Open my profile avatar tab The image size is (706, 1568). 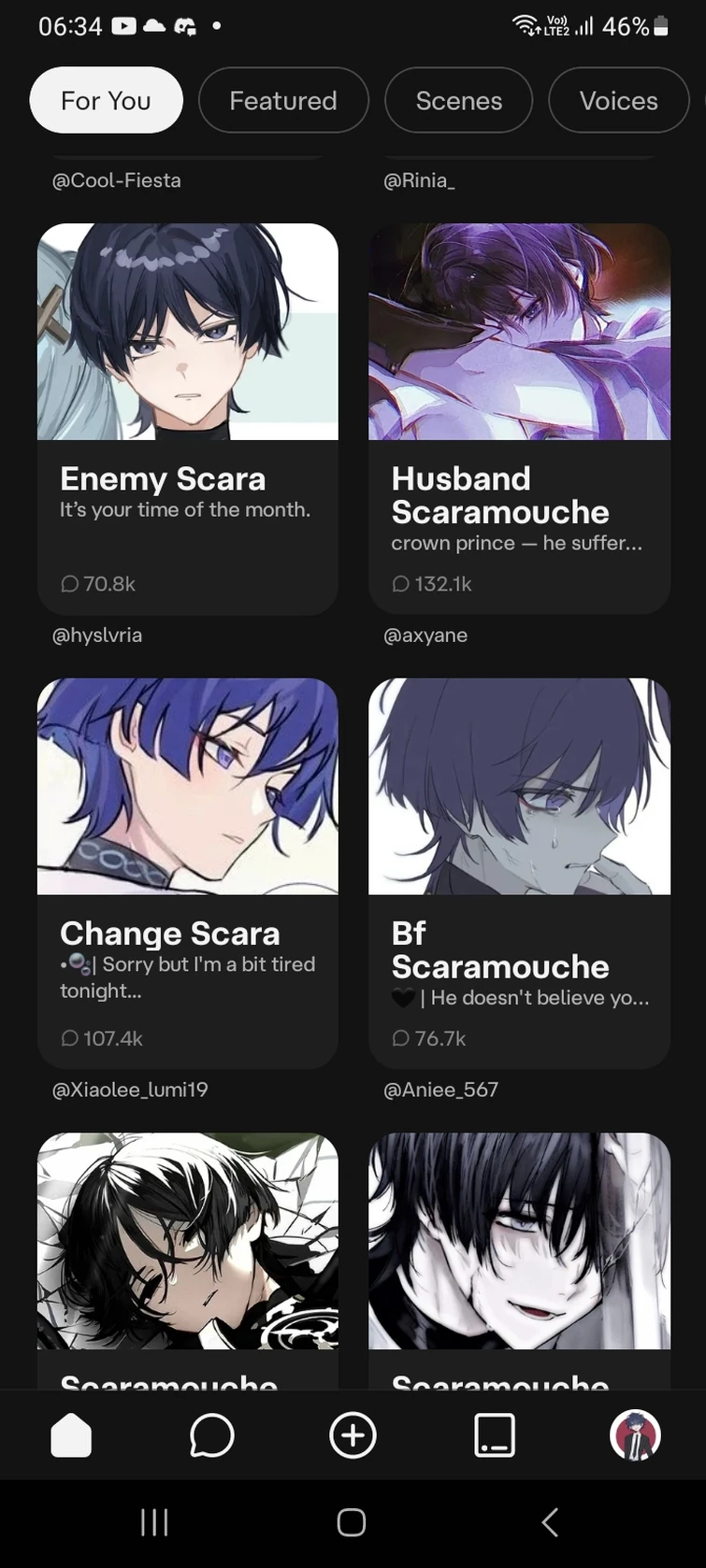[635, 1435]
